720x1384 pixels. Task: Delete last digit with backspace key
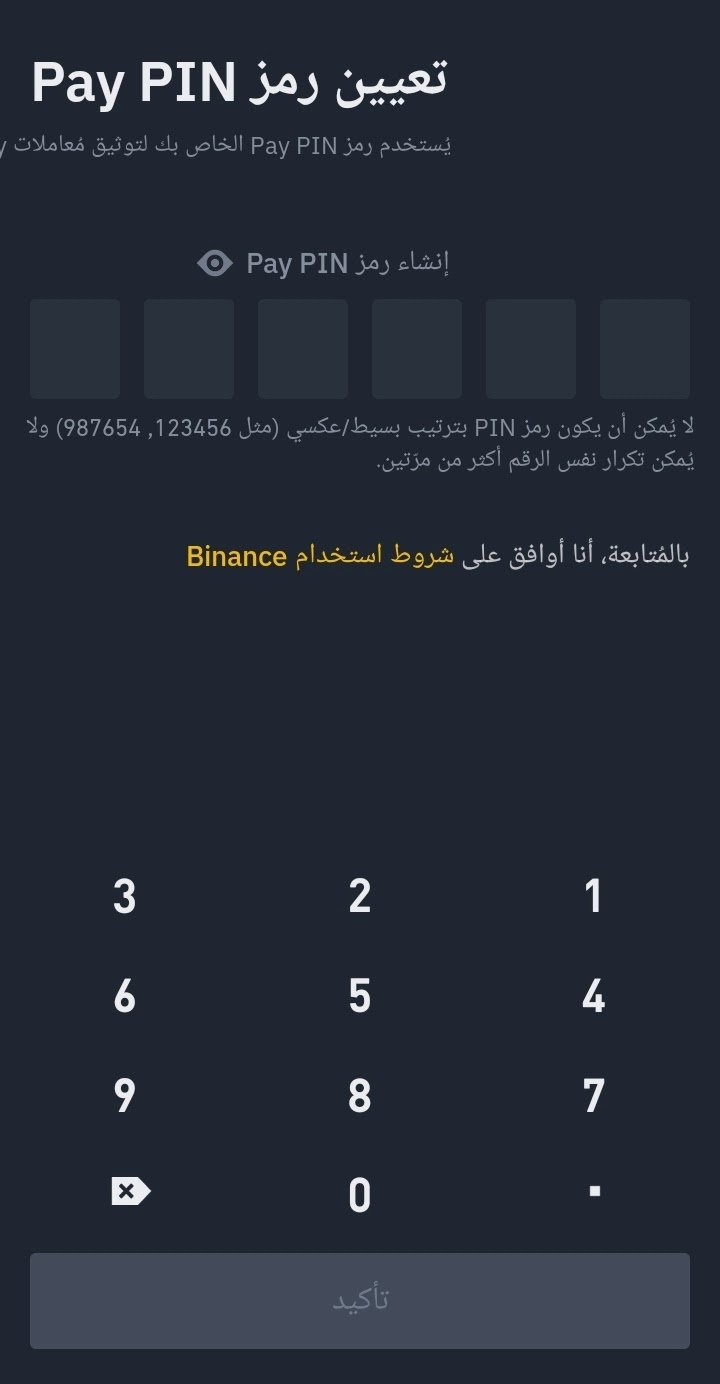[130, 1192]
